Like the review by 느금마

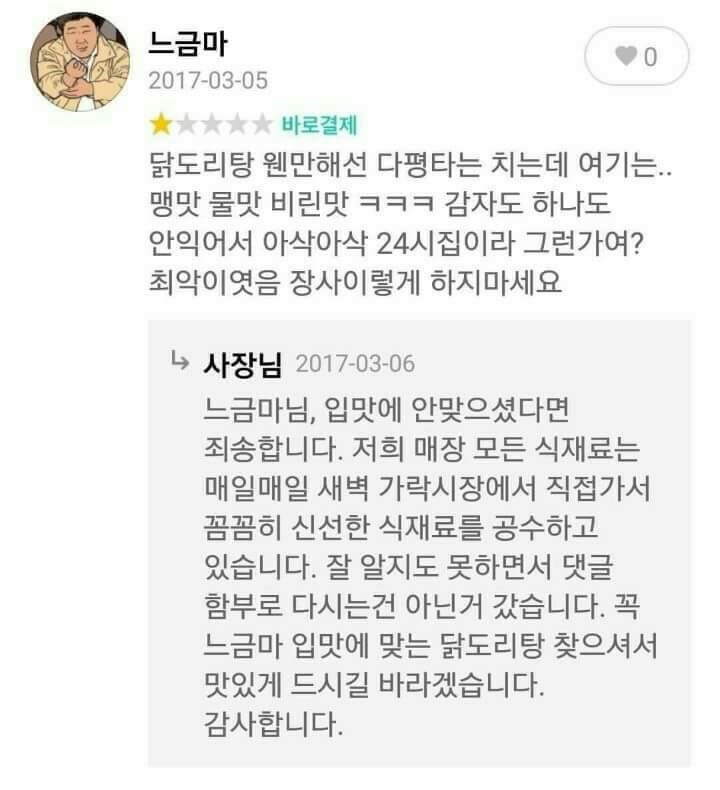pyautogui.click(x=636, y=58)
